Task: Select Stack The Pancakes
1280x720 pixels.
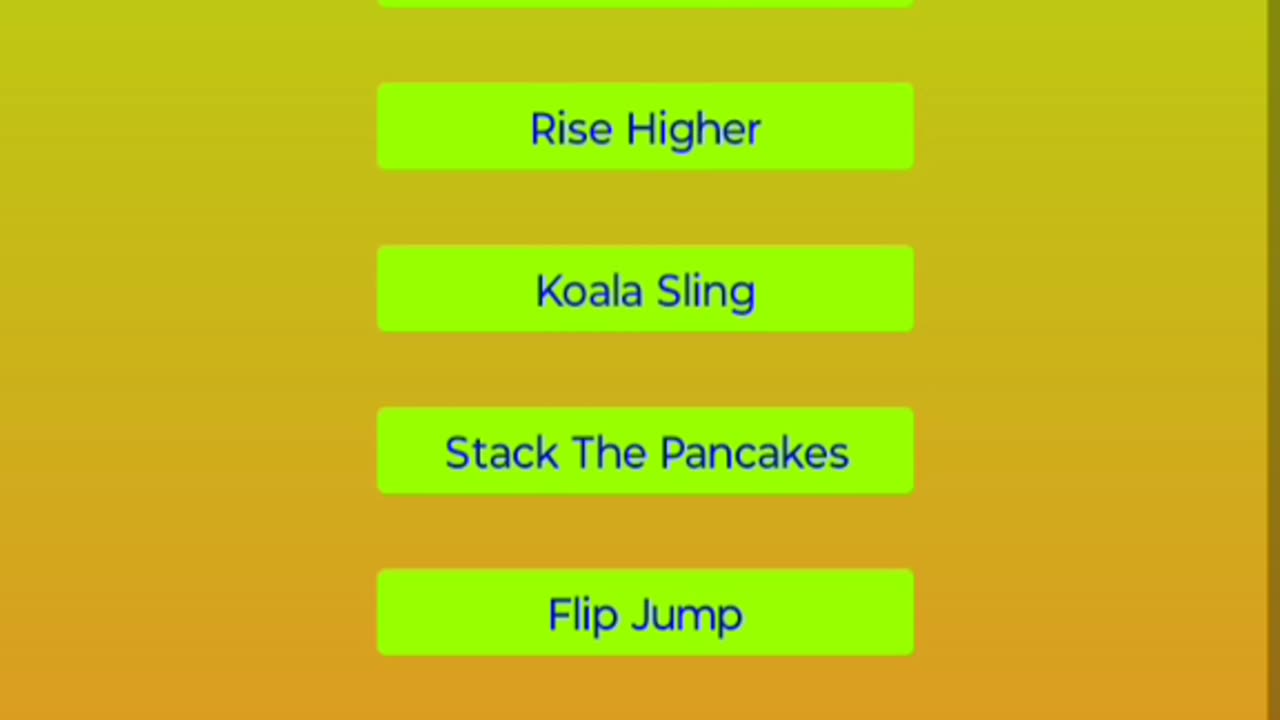Action: click(x=645, y=451)
